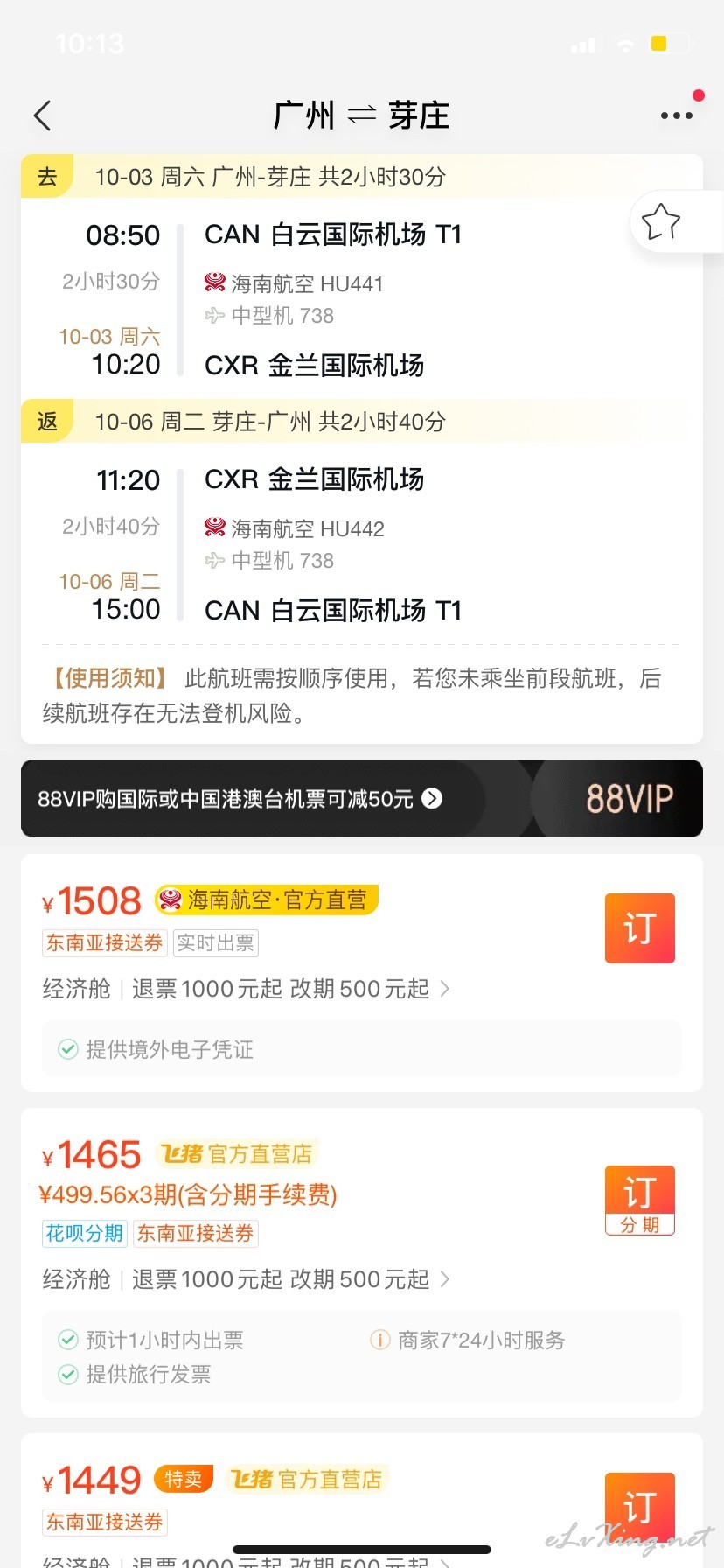Image resolution: width=724 pixels, height=1568 pixels.
Task: View 商家7*24小时服务 info
Action: (468, 1340)
